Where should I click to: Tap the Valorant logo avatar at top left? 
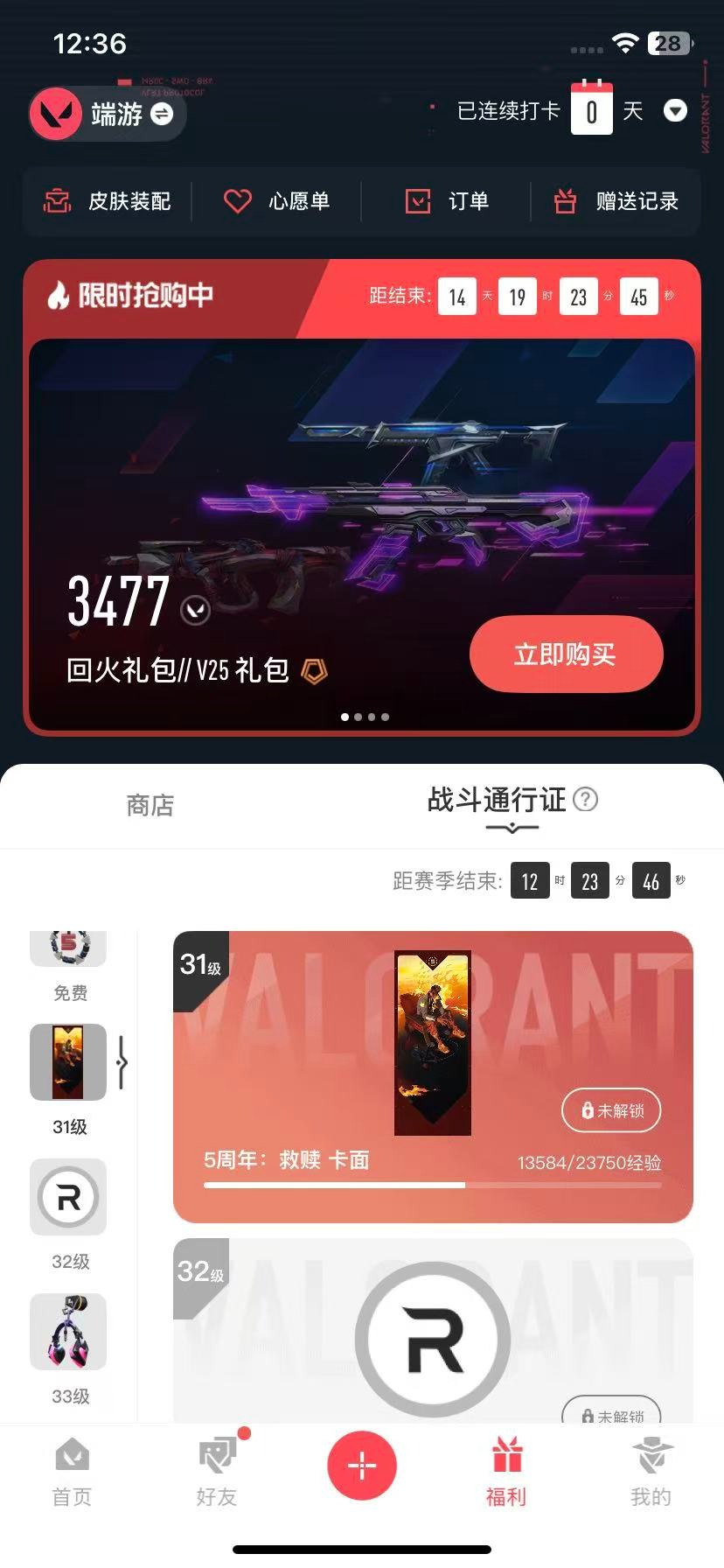(x=58, y=114)
